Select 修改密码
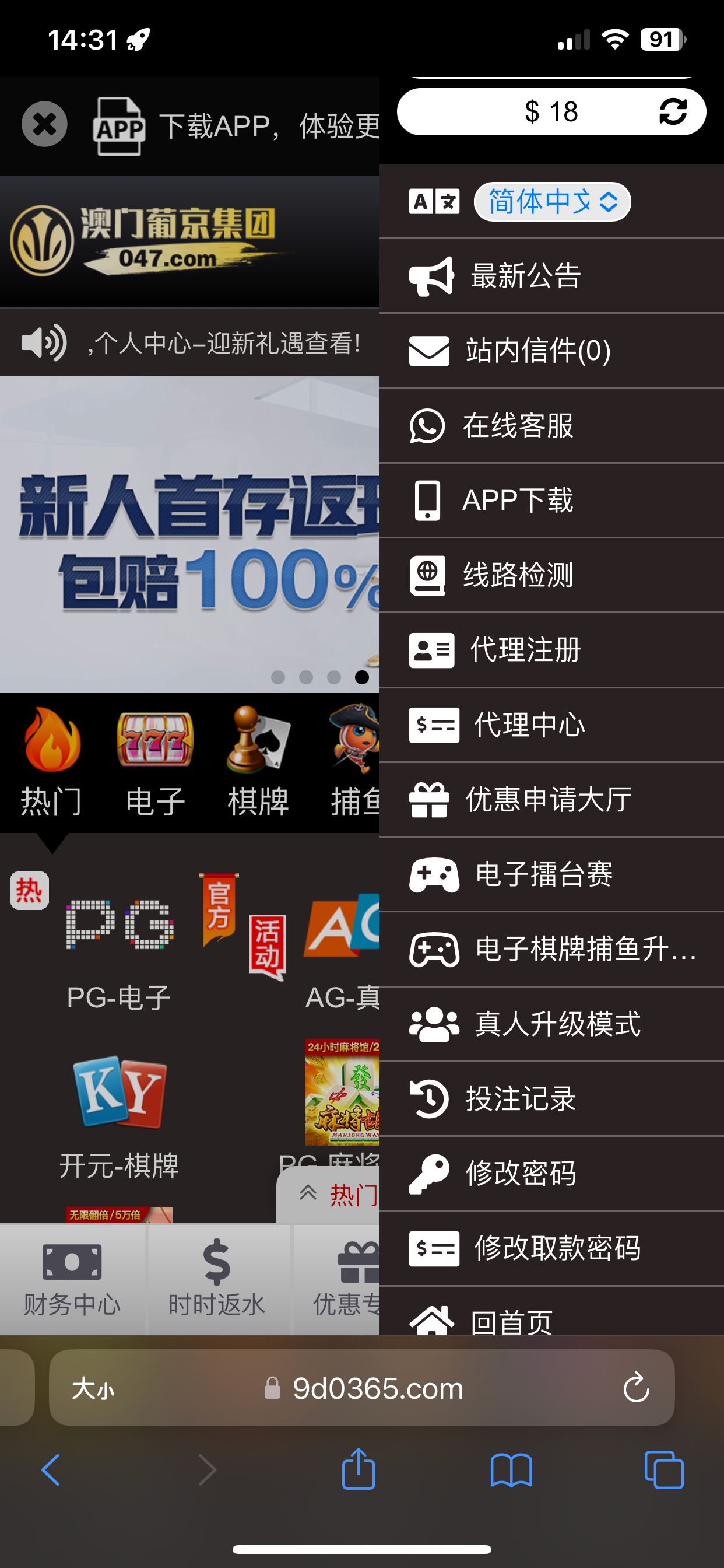Viewport: 724px width, 1568px height. (x=521, y=1173)
